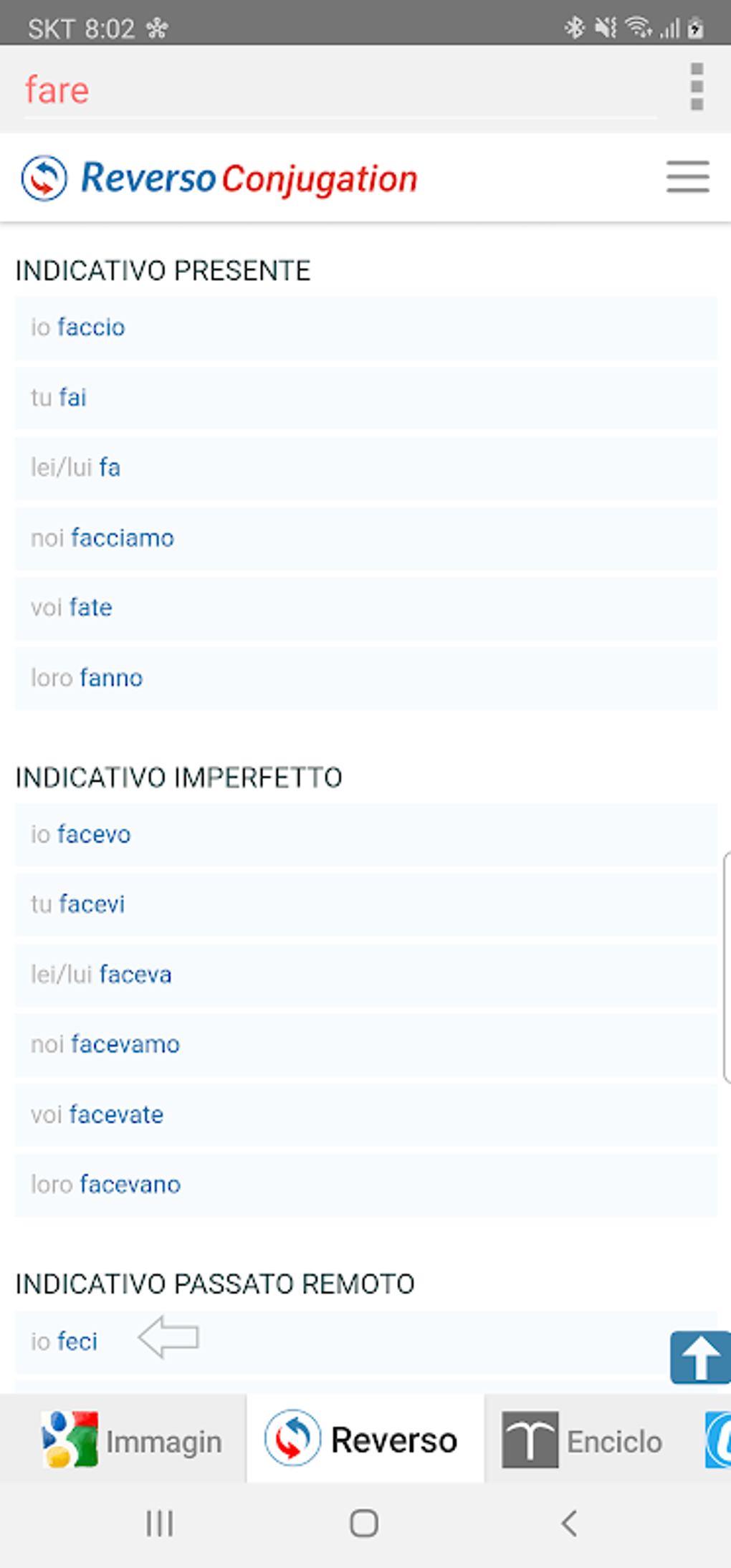This screenshot has width=731, height=1568.
Task: Click the 'feci' passato remoto entry
Action: 79,1341
